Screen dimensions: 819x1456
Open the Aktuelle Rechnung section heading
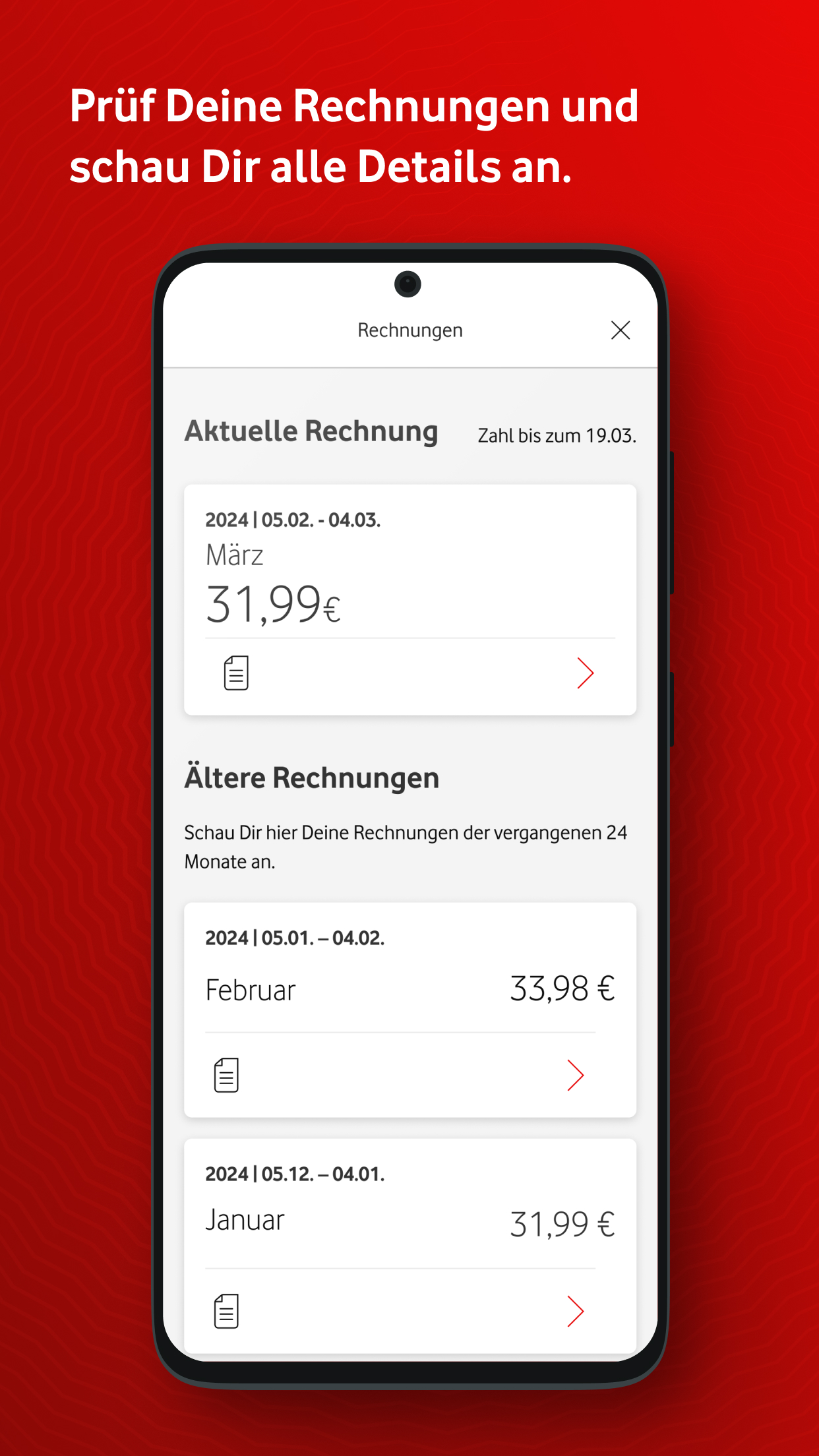[x=311, y=432]
